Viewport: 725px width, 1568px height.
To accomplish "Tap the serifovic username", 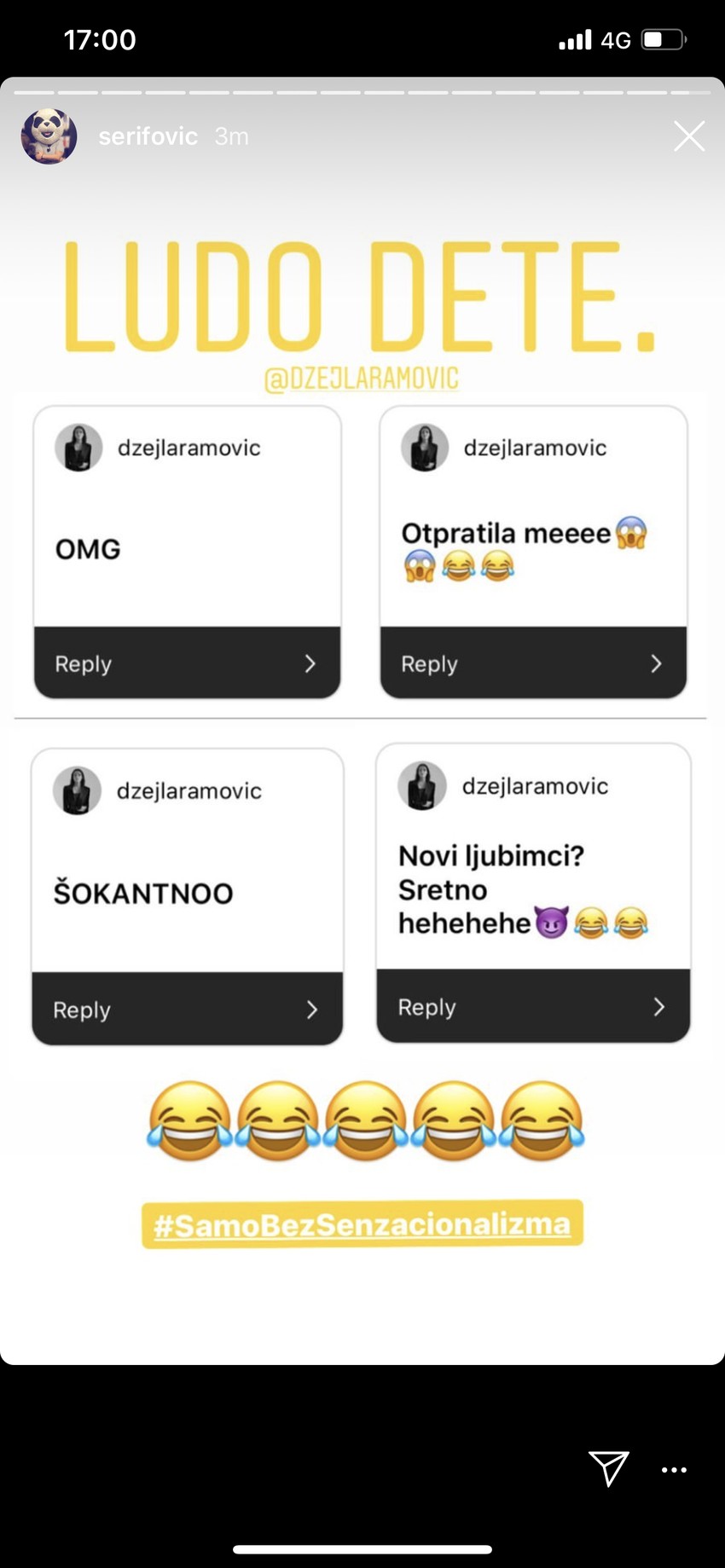I will coord(148,136).
